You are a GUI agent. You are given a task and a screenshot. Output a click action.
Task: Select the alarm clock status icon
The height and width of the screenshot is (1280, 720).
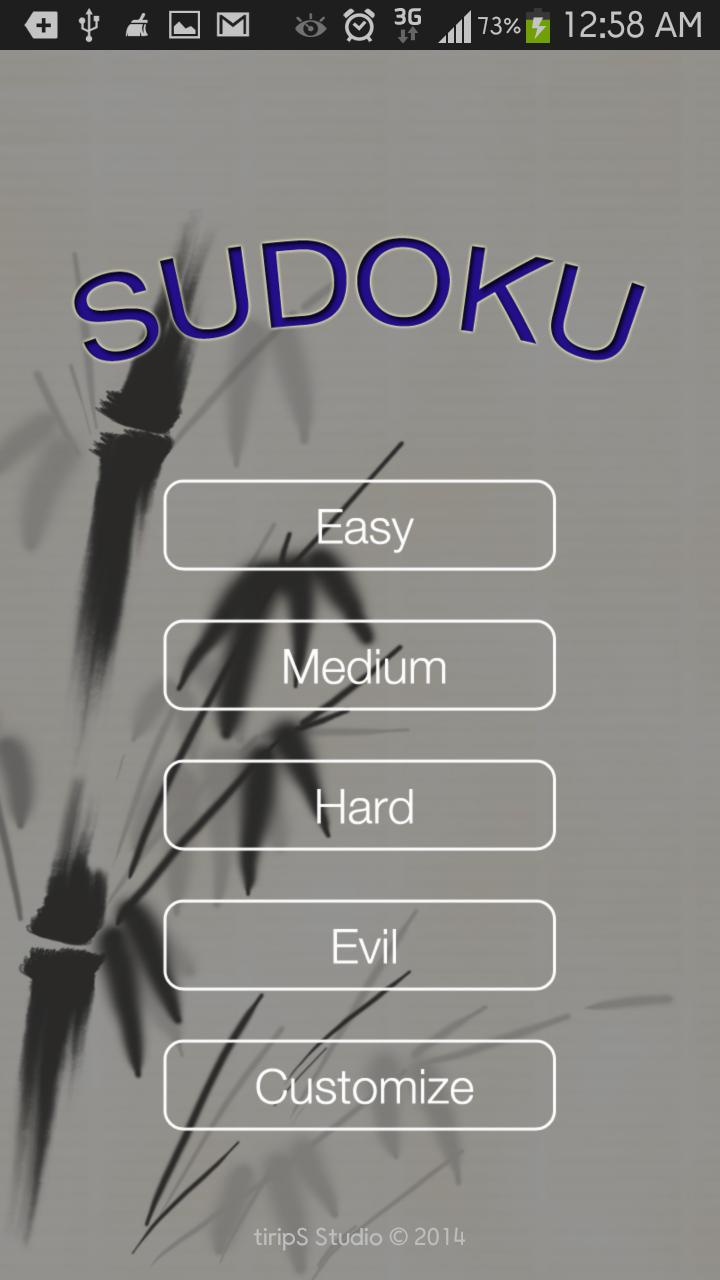[x=358, y=25]
